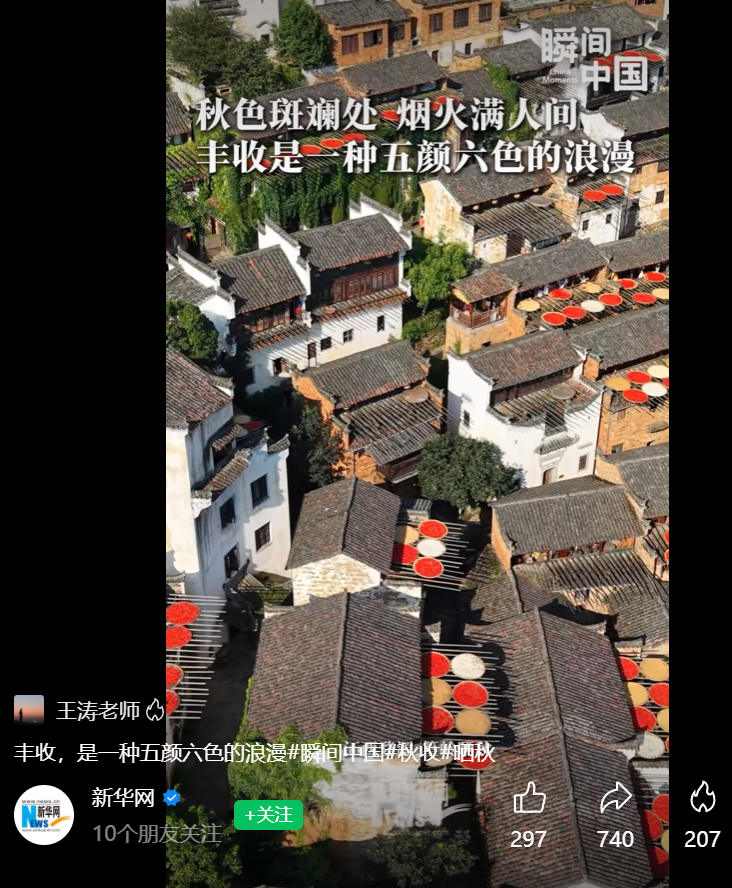Open the #晒秋 hashtag
Image resolution: width=732 pixels, height=888 pixels.
(468, 753)
